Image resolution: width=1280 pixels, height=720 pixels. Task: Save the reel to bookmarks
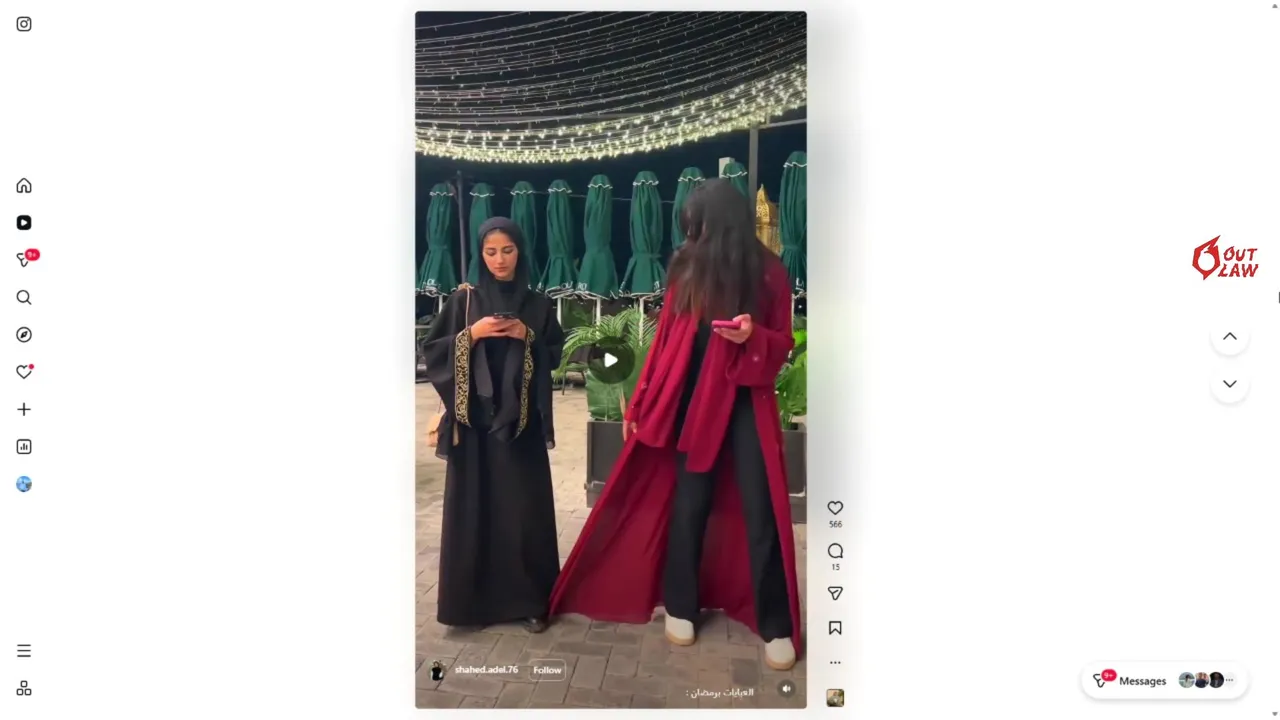(x=835, y=628)
